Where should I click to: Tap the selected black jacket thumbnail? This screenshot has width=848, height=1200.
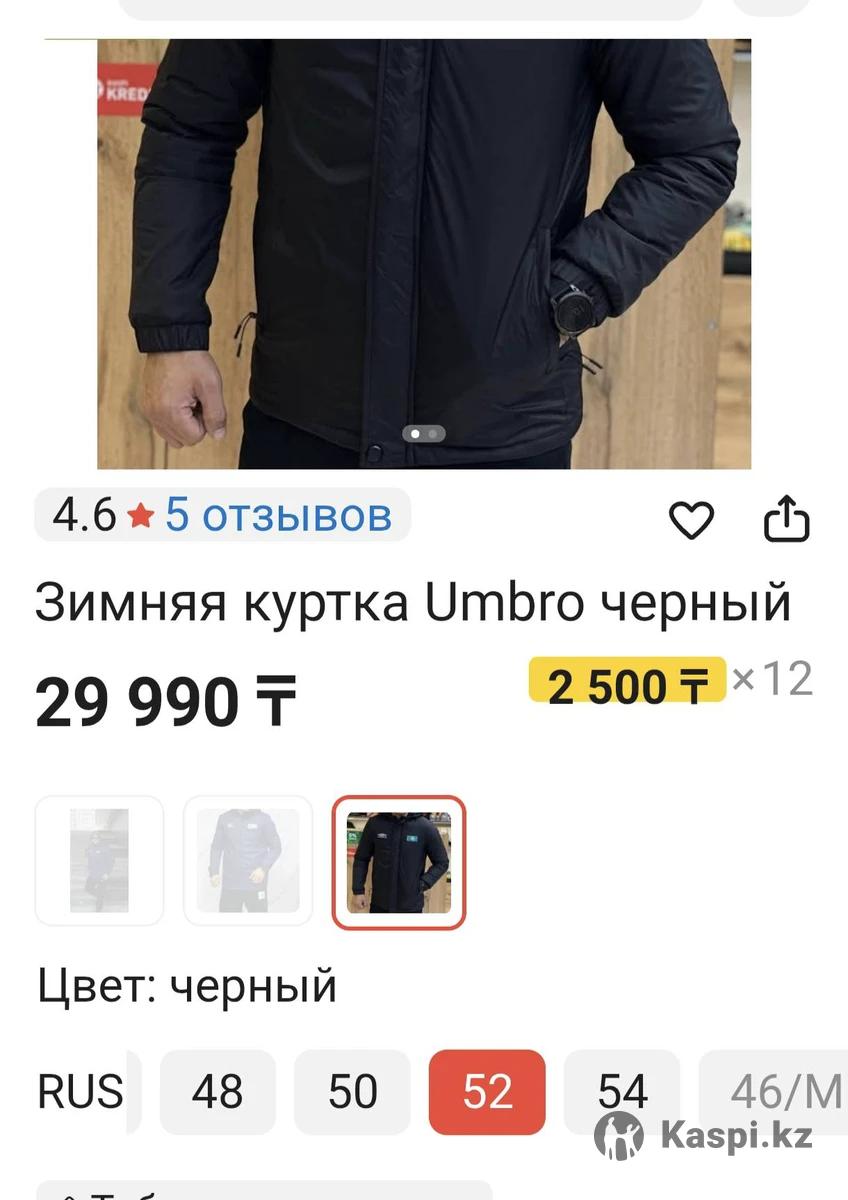point(398,861)
